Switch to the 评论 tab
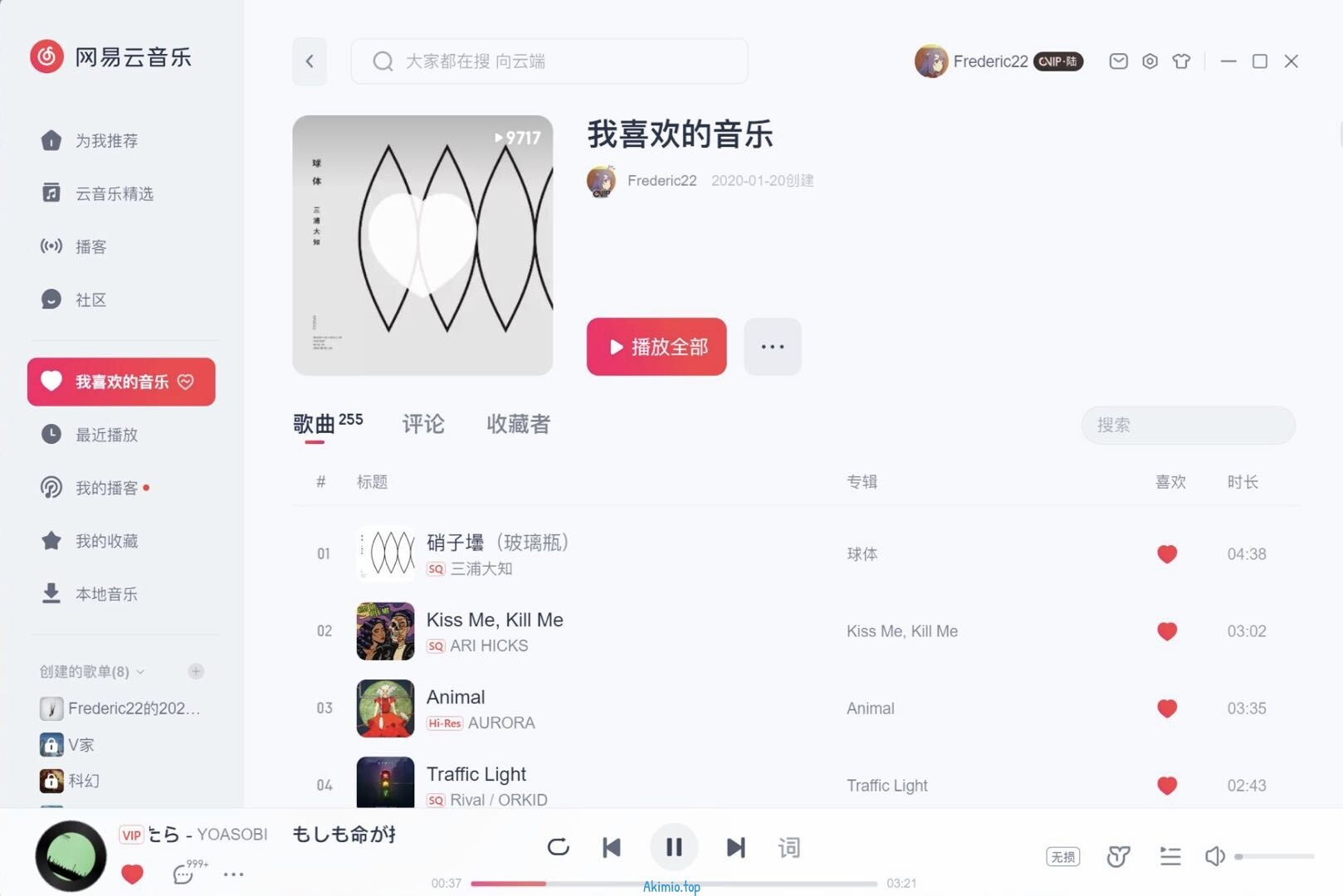Image resolution: width=1343 pixels, height=896 pixels. click(x=423, y=424)
